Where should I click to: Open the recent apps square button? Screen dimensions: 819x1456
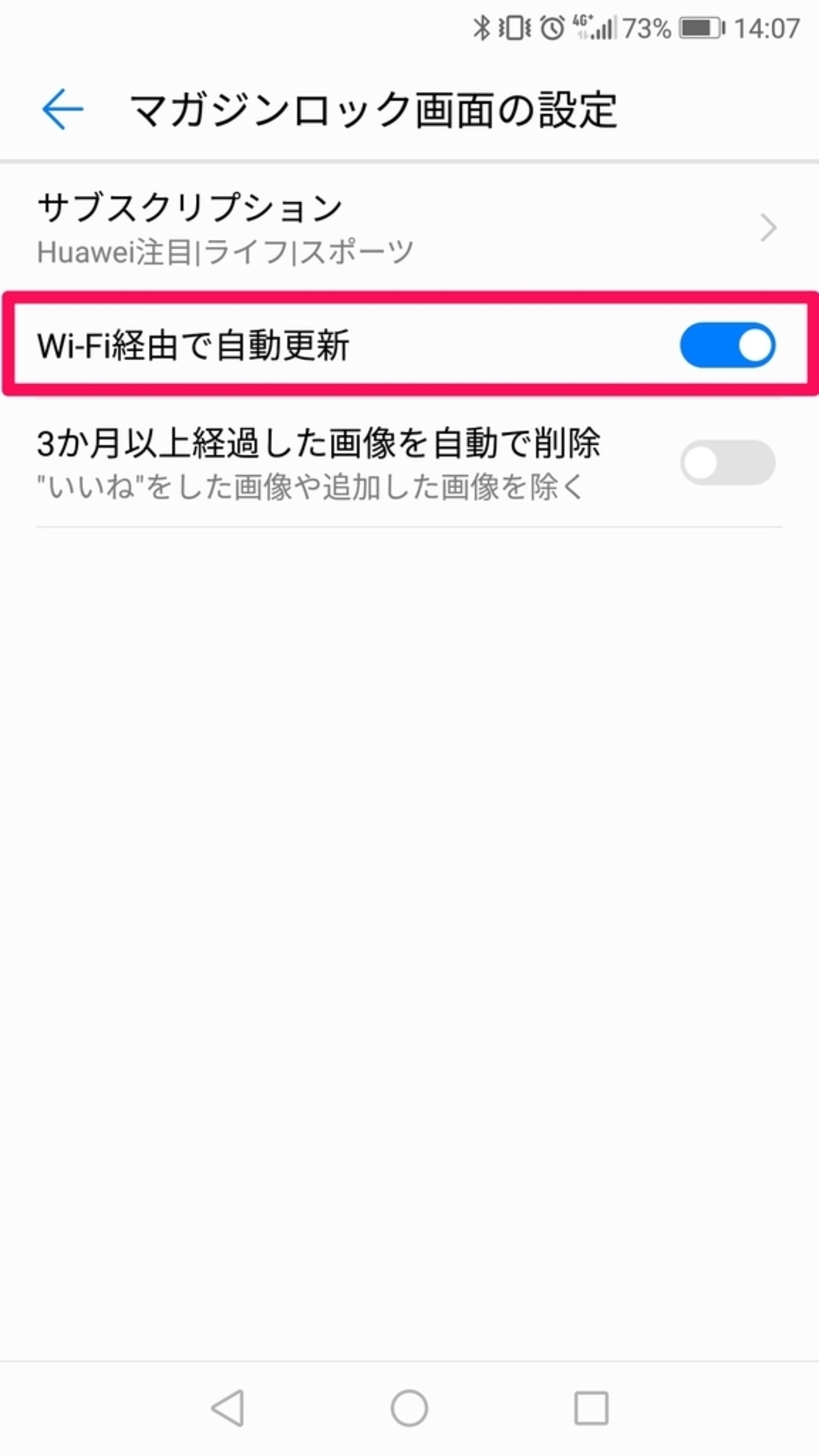pos(591,1407)
